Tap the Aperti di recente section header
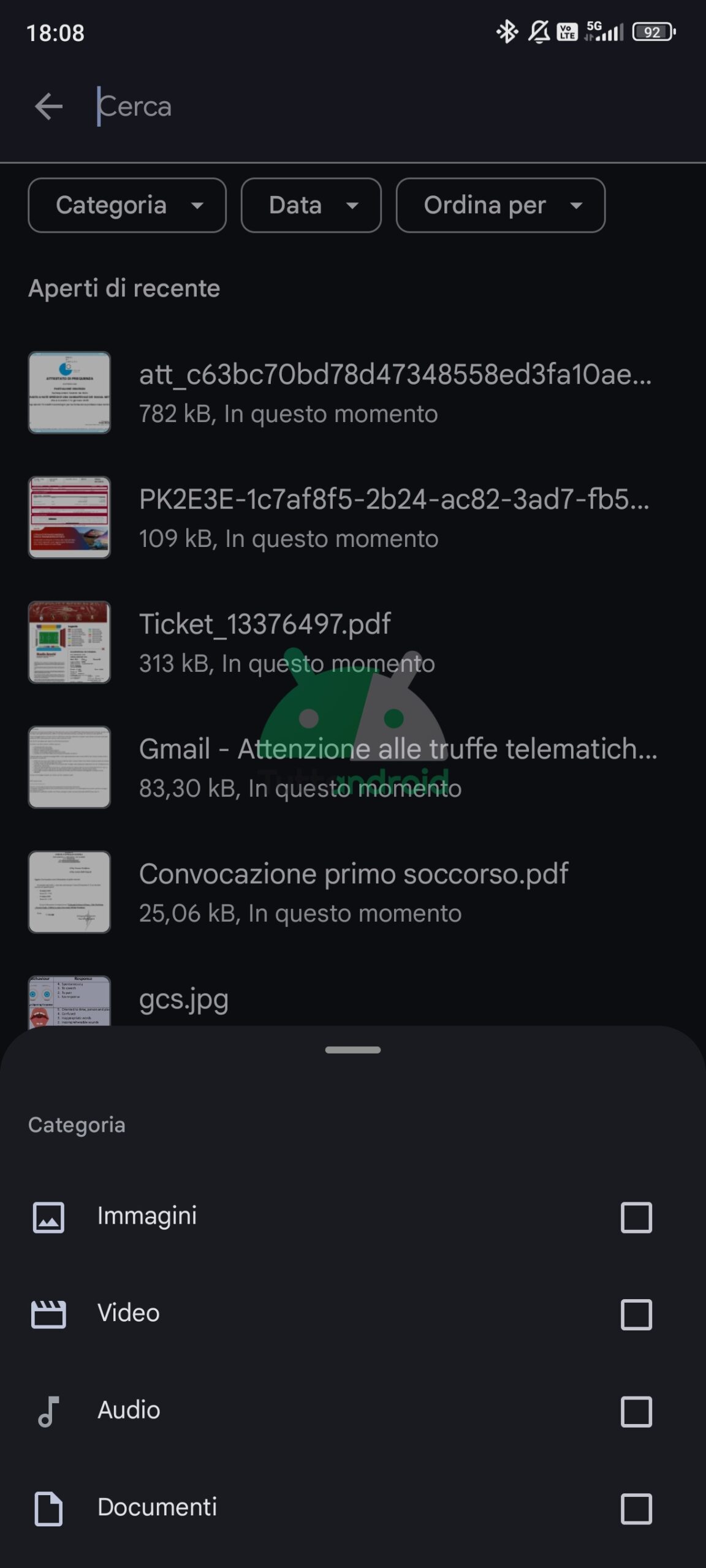Viewport: 706px width, 1568px height. coord(124,287)
